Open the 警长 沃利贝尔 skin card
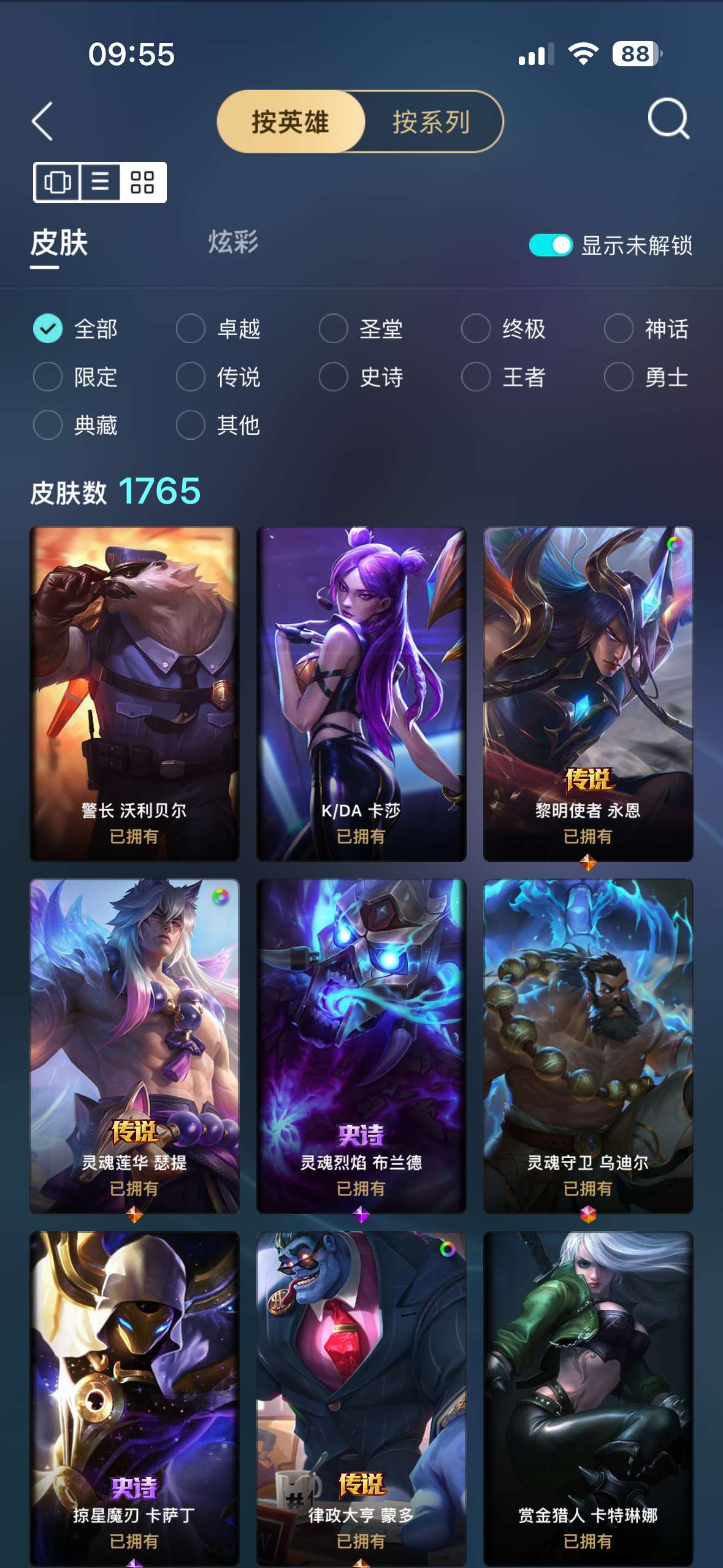 pos(134,694)
